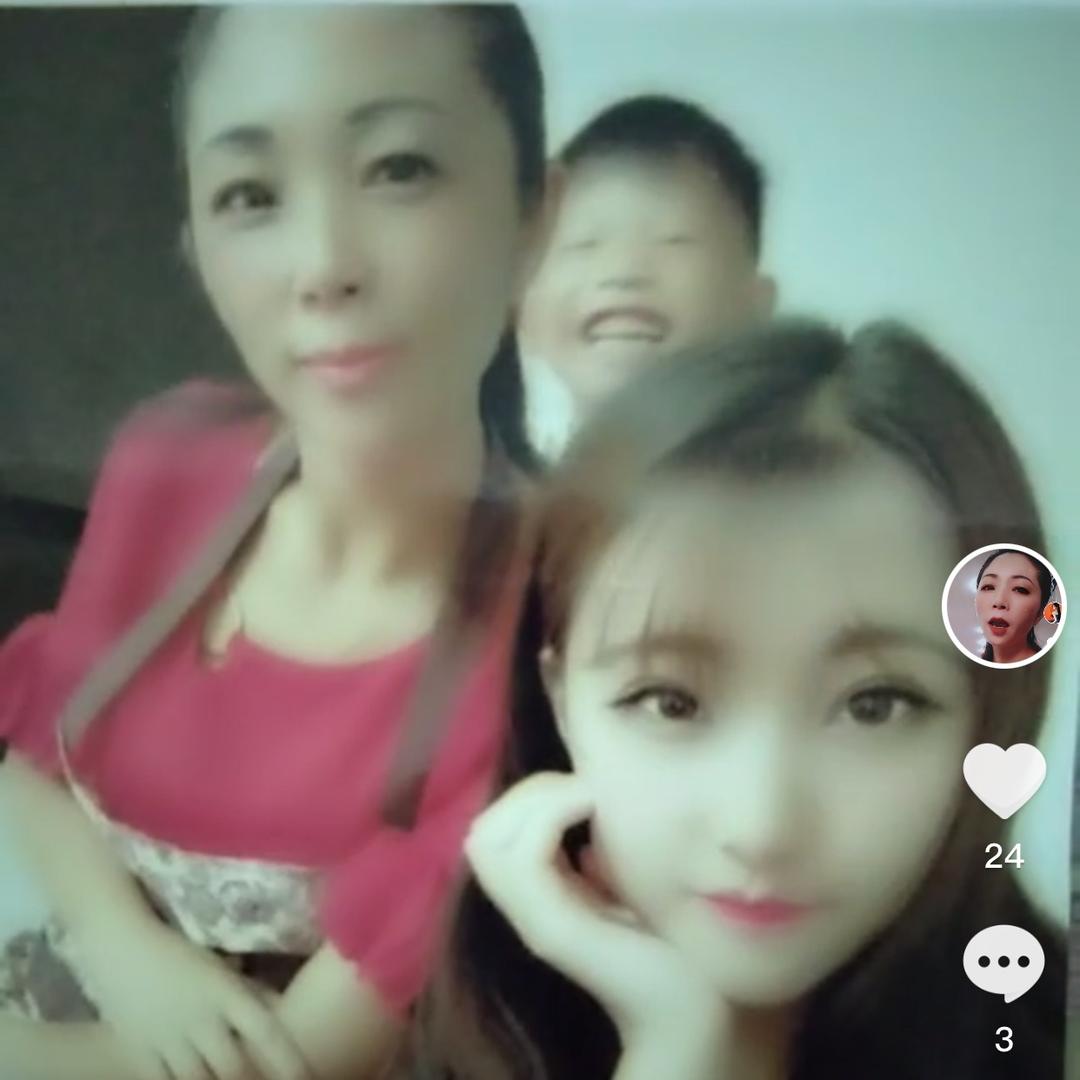Screen dimensions: 1080x1080
Task: Open the video creator's profile avatar
Action: (x=1004, y=606)
